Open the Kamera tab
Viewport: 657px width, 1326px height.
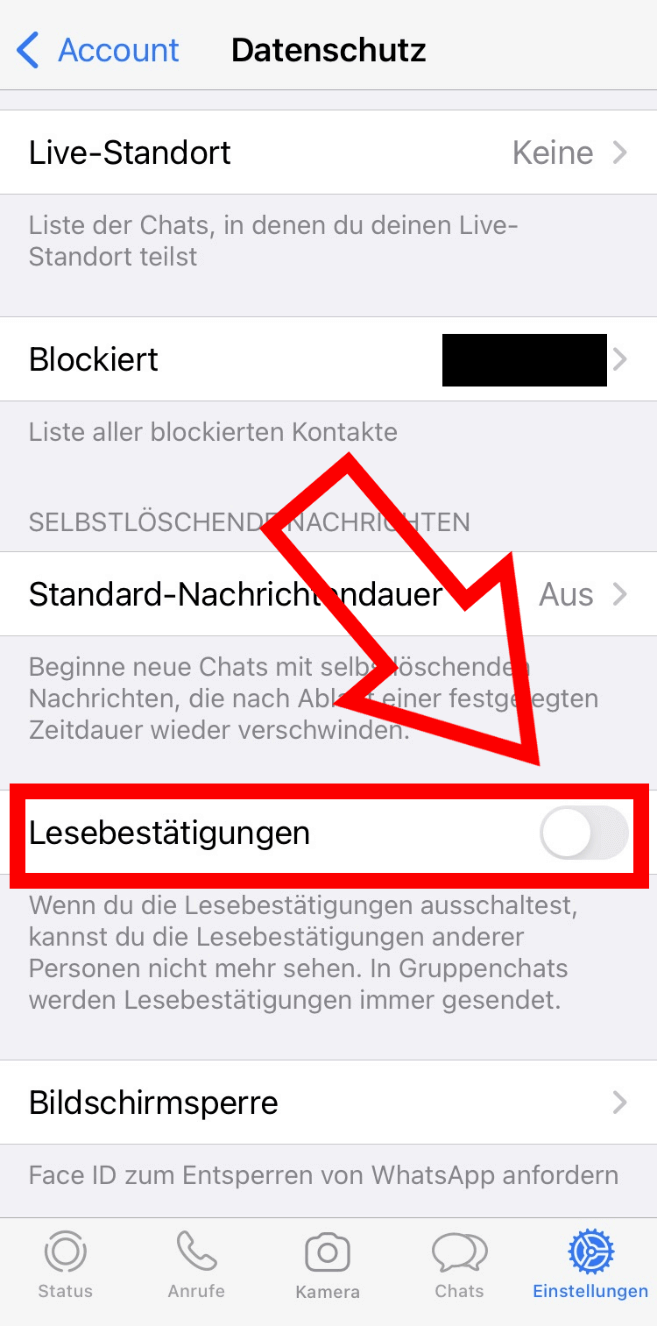[327, 1265]
